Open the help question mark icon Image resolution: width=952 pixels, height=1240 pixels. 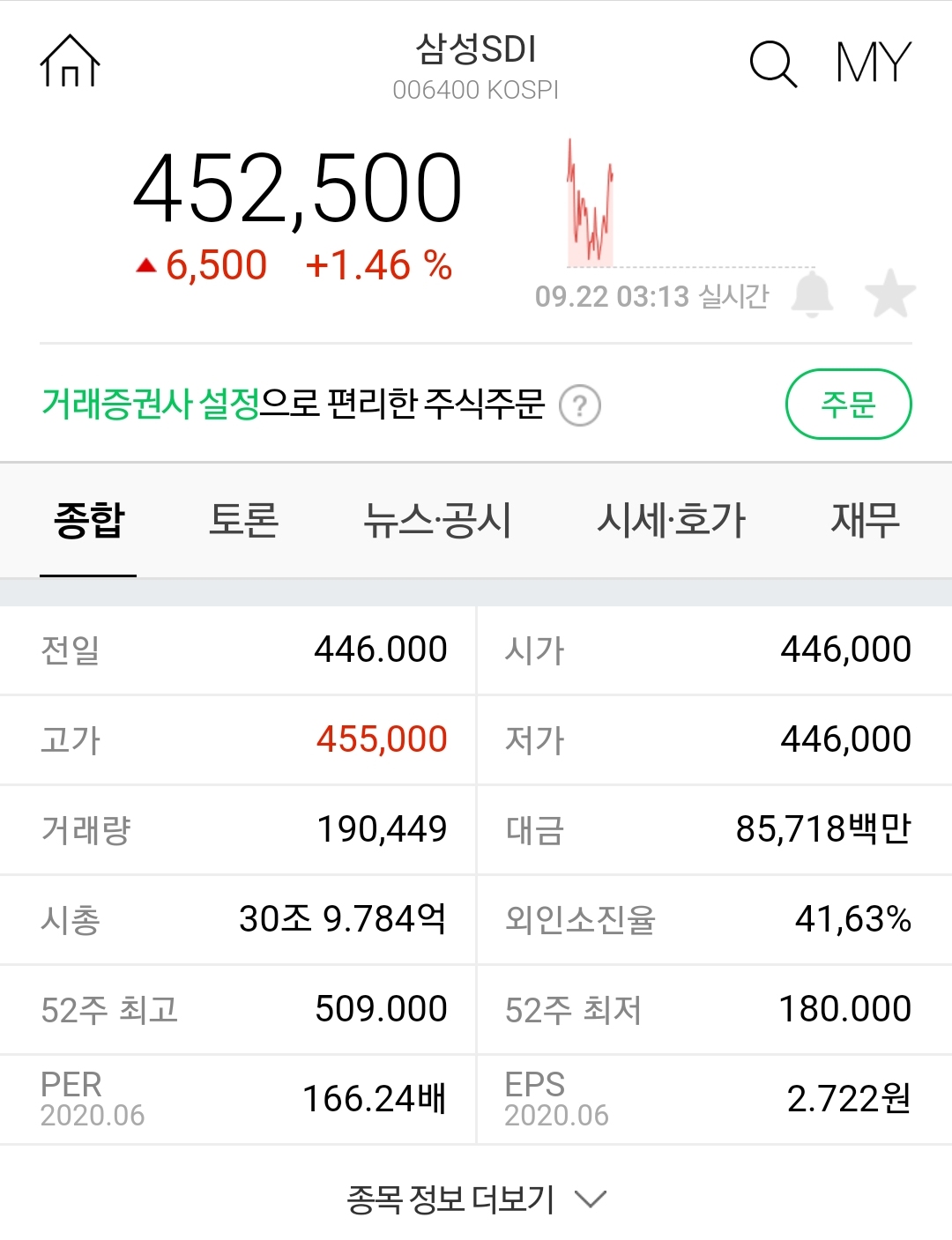pos(582,405)
